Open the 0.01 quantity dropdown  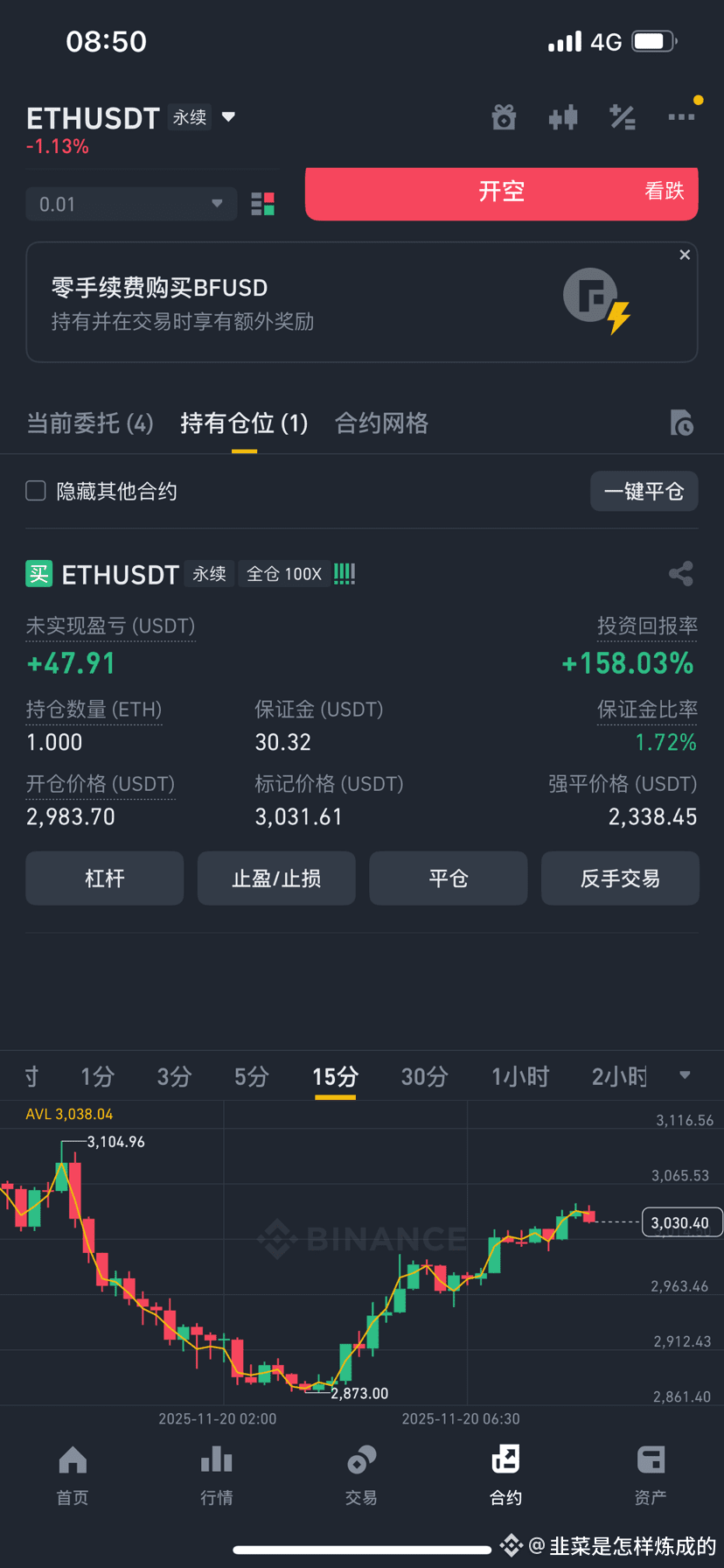click(131, 204)
